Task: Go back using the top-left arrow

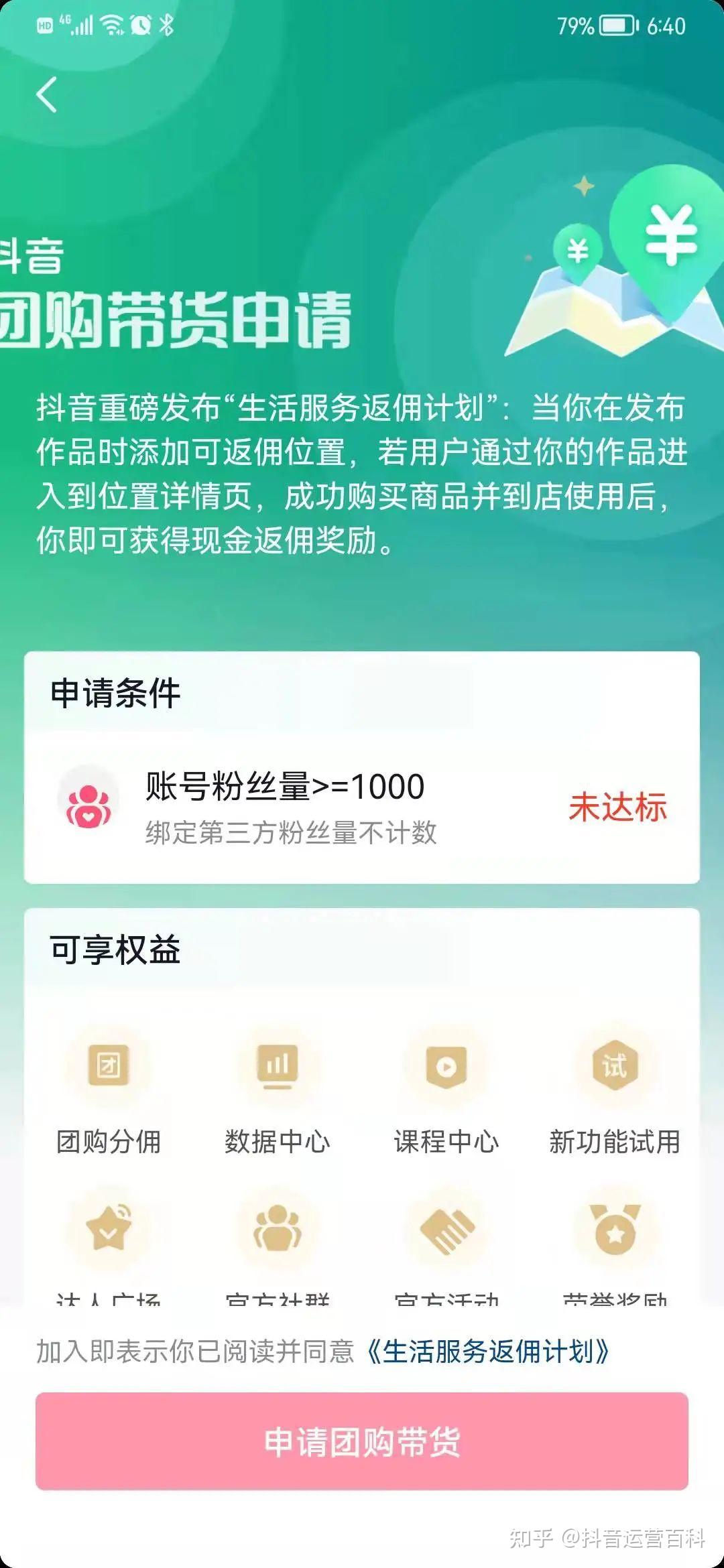Action: pyautogui.click(x=46, y=94)
